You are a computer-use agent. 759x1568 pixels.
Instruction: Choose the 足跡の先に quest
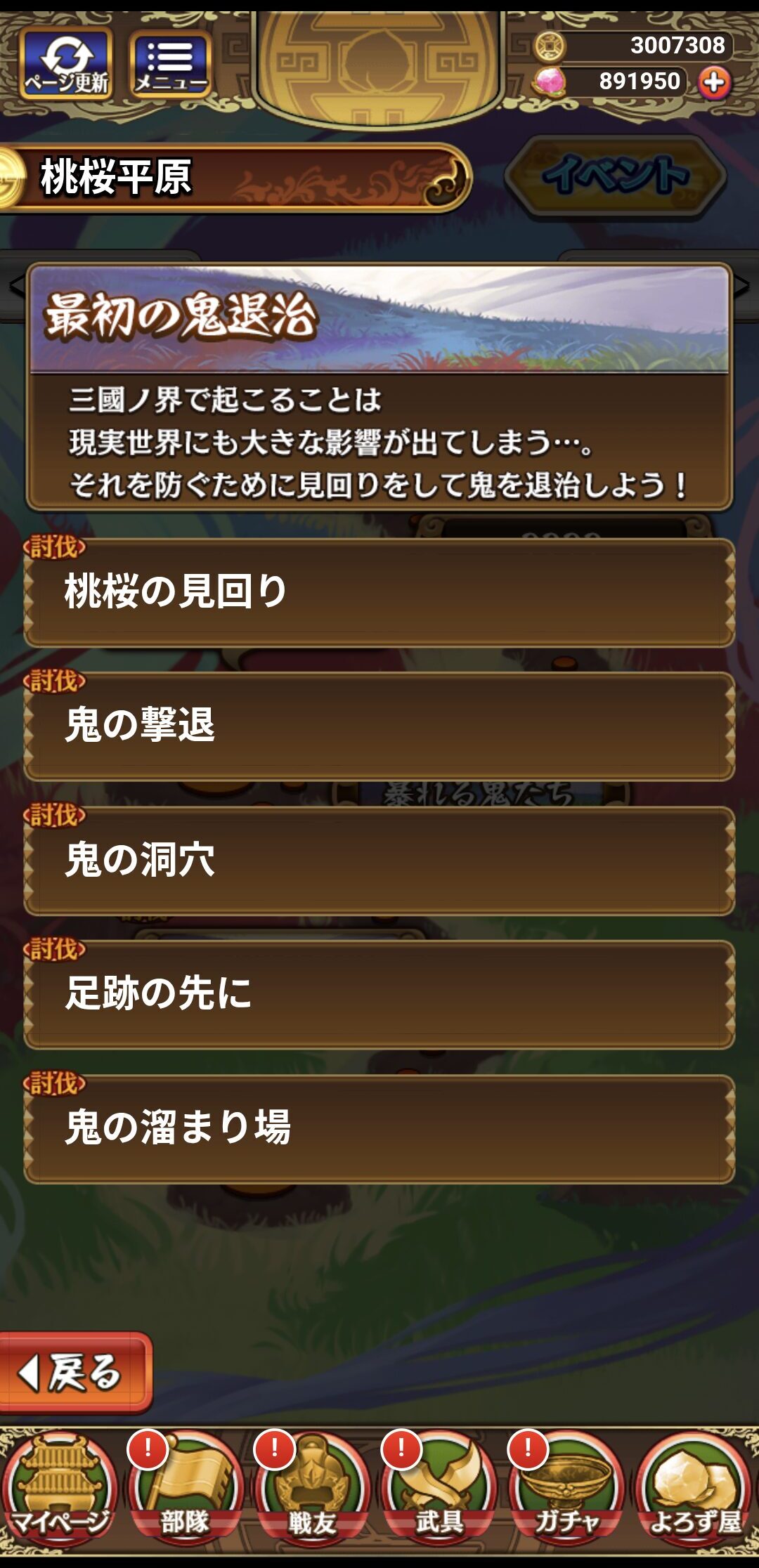379,994
